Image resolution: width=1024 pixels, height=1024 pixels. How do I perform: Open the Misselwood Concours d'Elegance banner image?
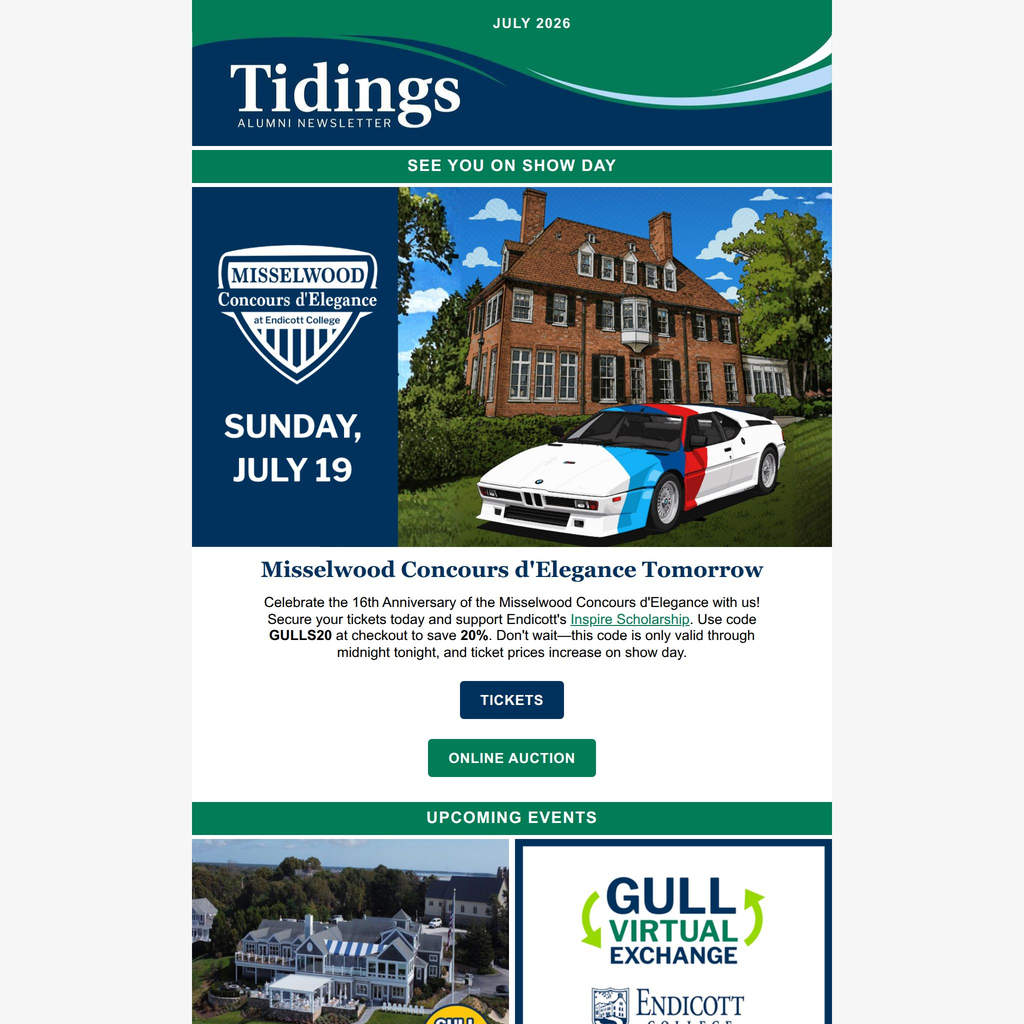click(511, 367)
